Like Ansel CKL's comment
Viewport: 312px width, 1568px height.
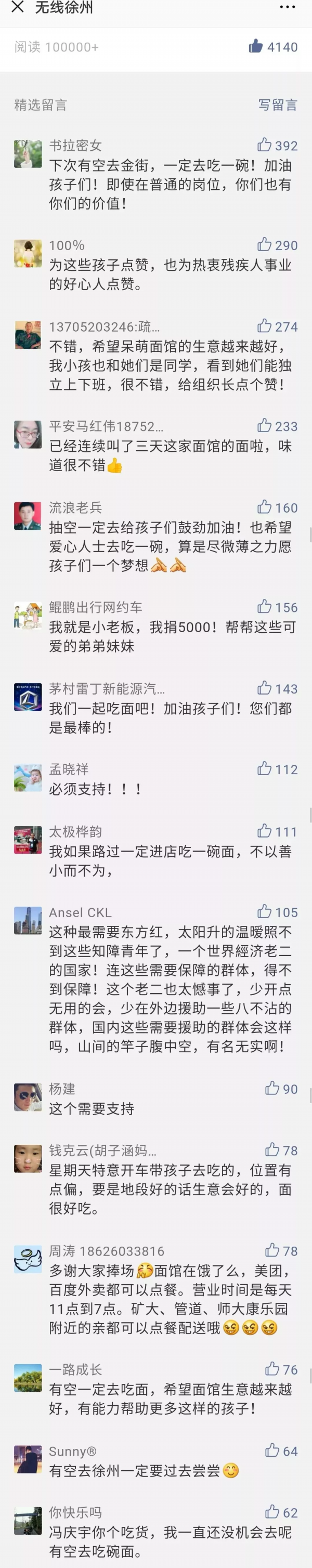(x=265, y=912)
